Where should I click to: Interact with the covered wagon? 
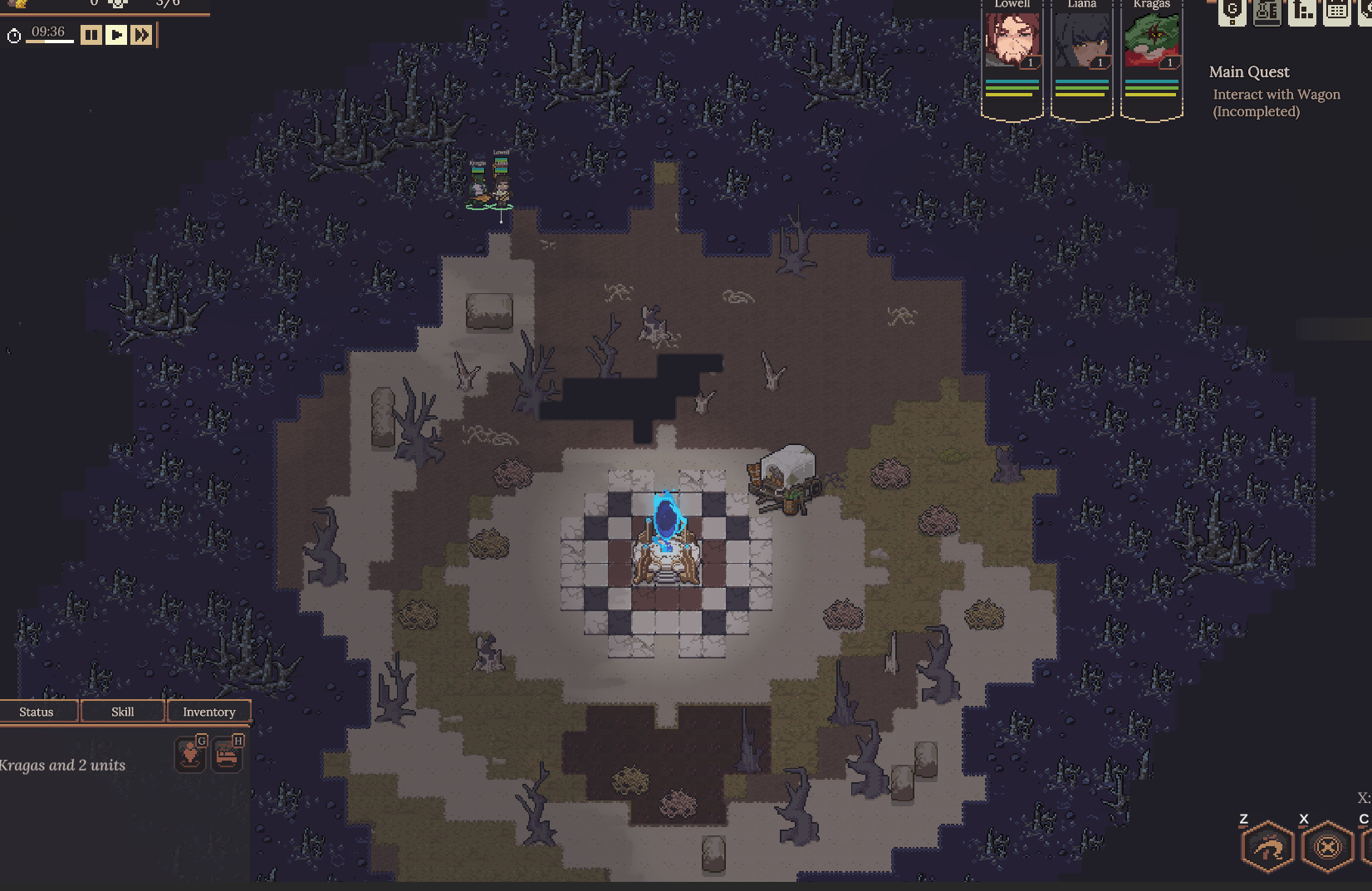click(785, 479)
